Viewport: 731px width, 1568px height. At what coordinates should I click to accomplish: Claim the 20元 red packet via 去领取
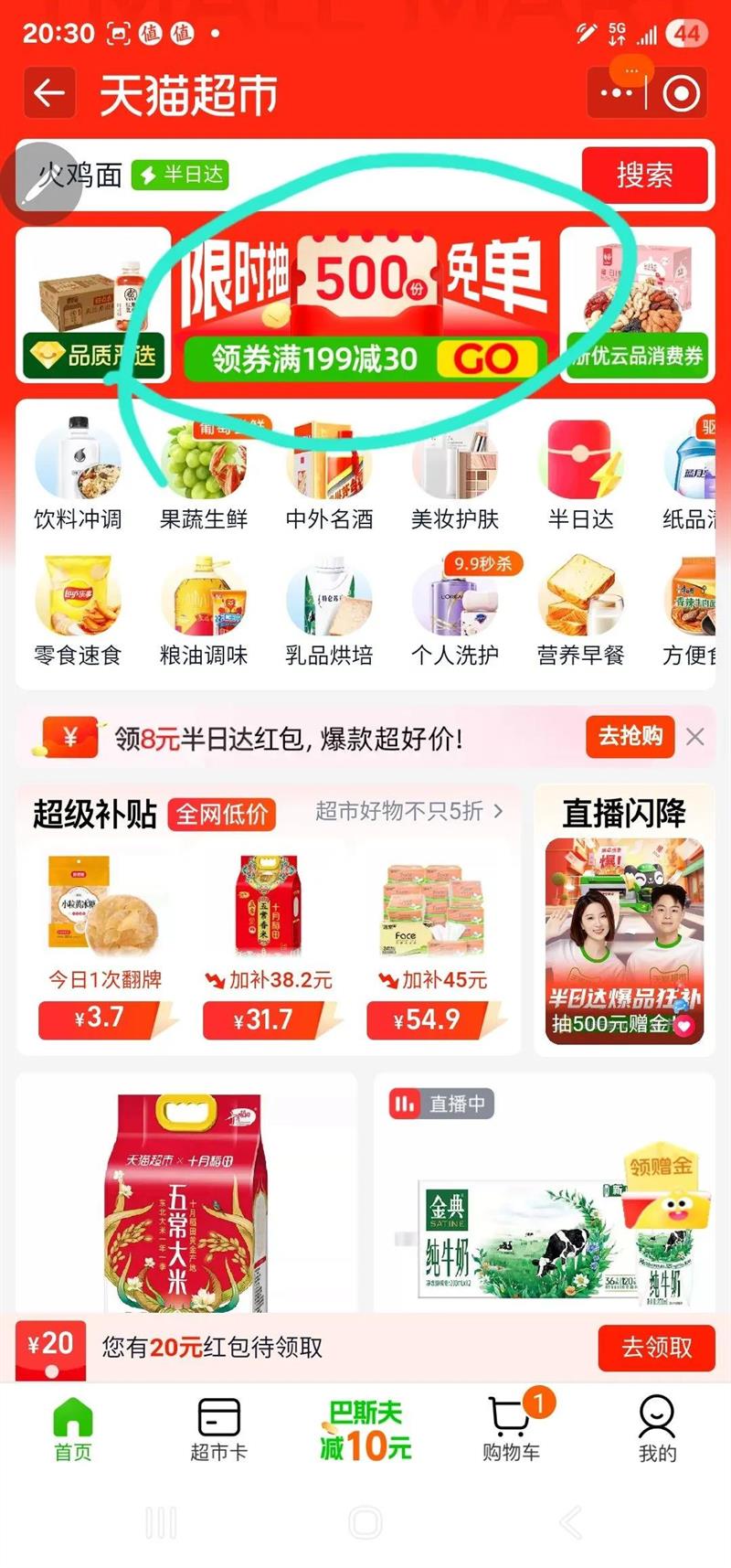point(657,1348)
